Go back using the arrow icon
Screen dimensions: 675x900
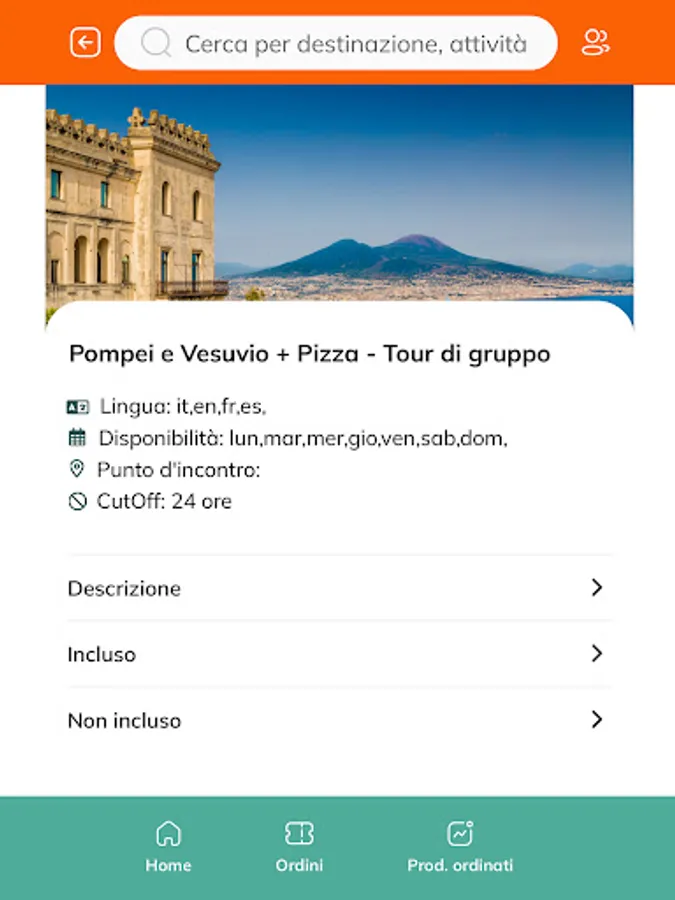(85, 42)
